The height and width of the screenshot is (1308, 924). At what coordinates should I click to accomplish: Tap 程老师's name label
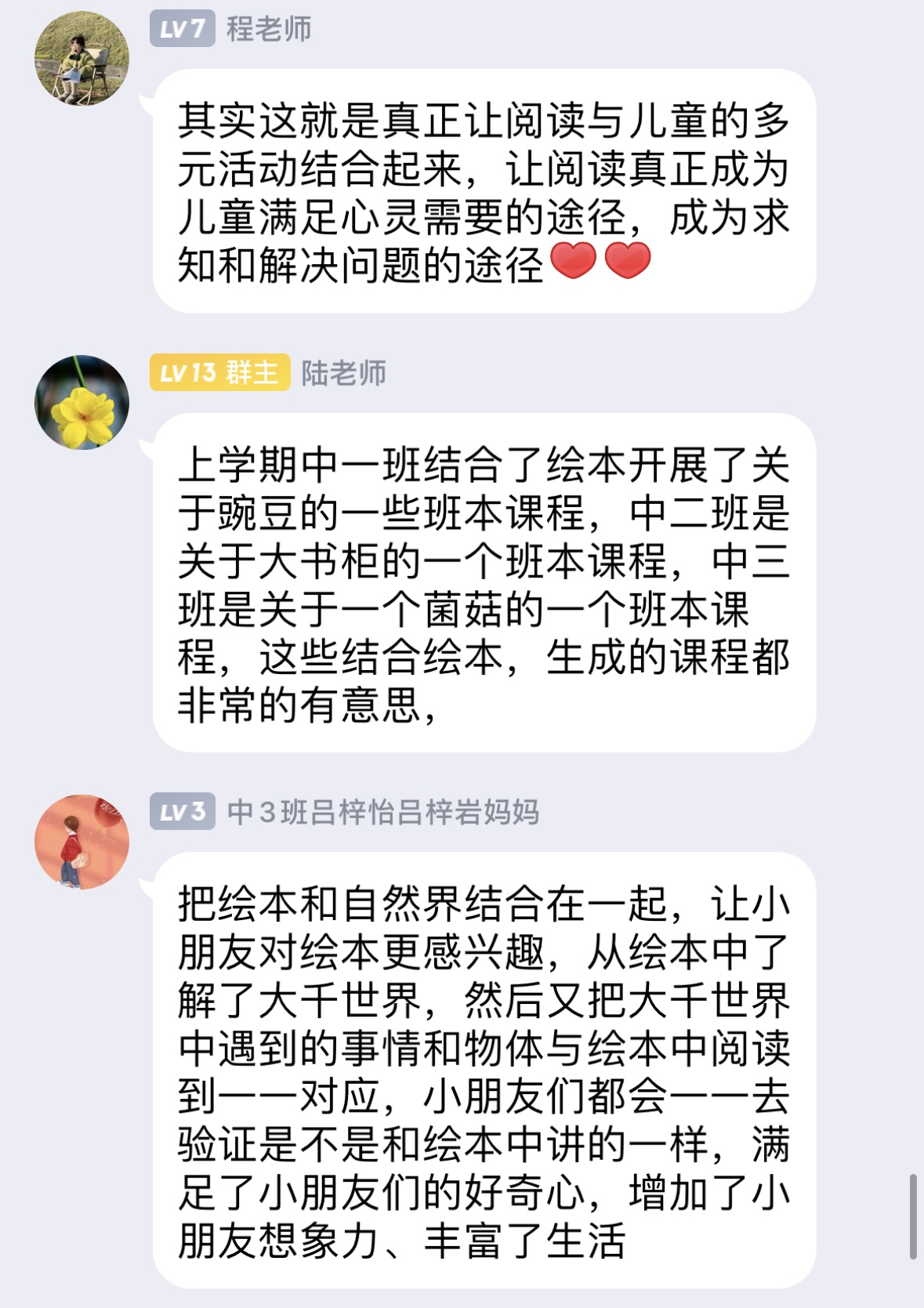pos(269,29)
